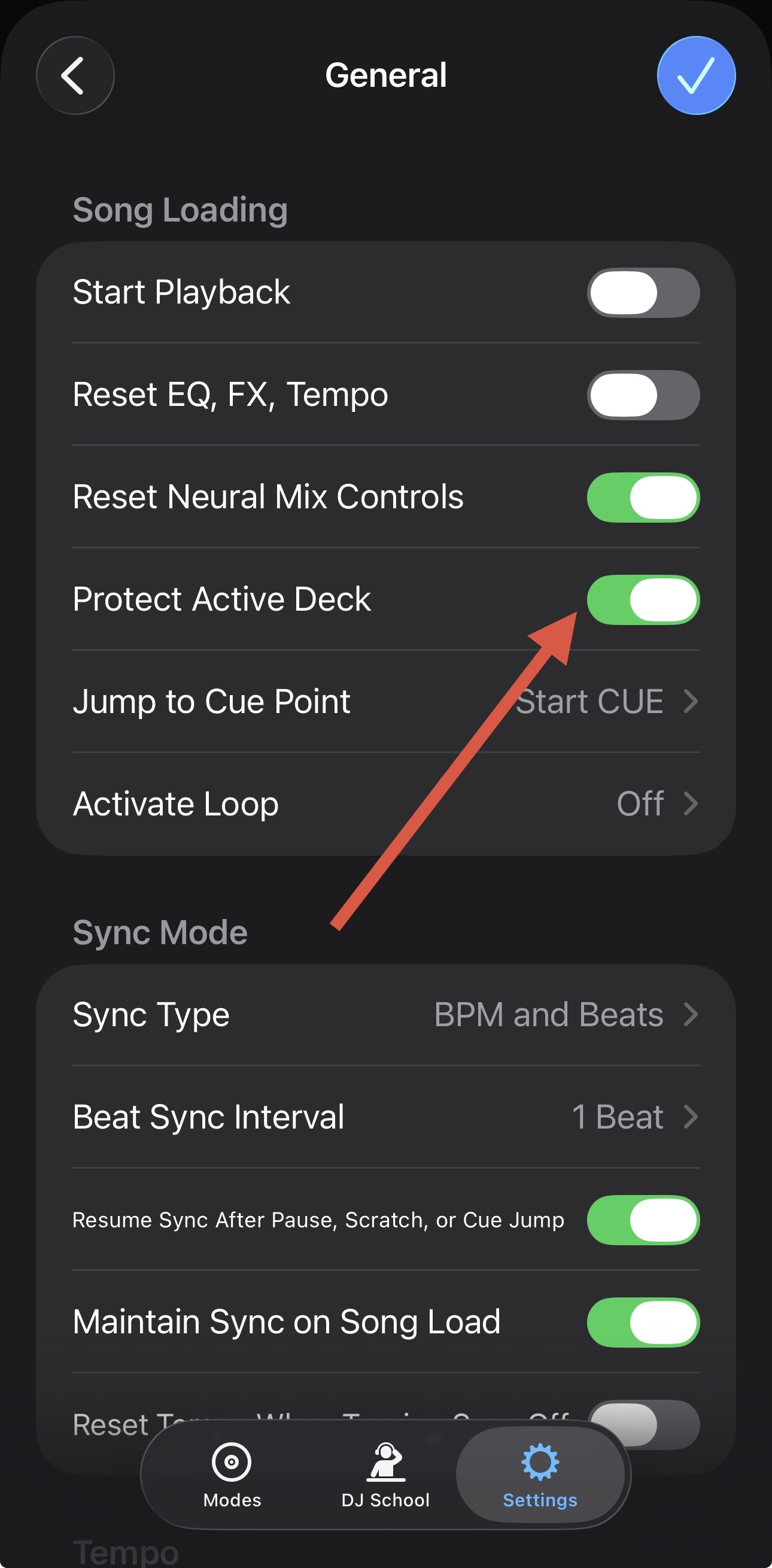Screen dimensions: 772x1568
Task: Open Beat Sync Interval options
Action: [385, 1117]
